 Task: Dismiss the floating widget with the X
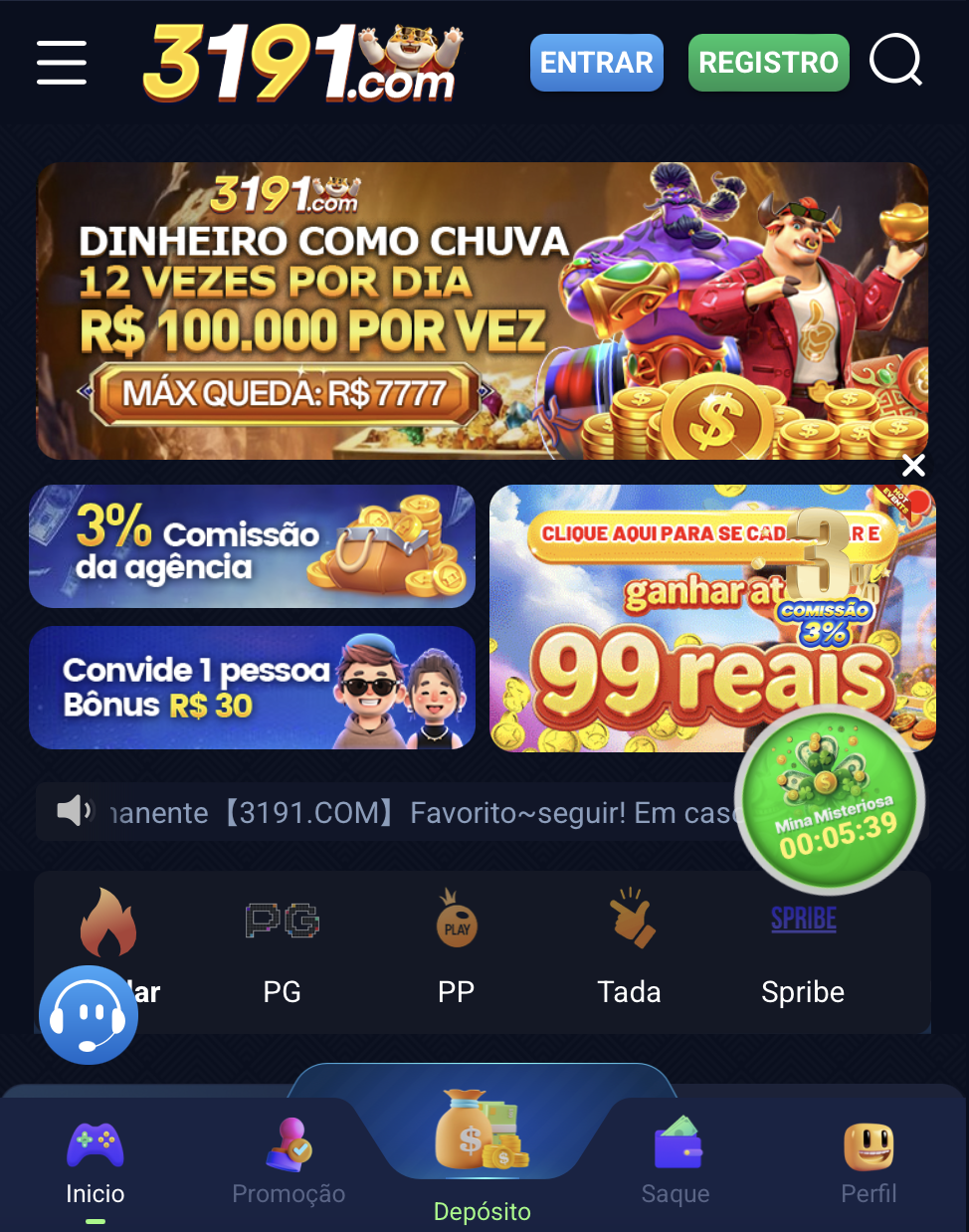(x=913, y=465)
